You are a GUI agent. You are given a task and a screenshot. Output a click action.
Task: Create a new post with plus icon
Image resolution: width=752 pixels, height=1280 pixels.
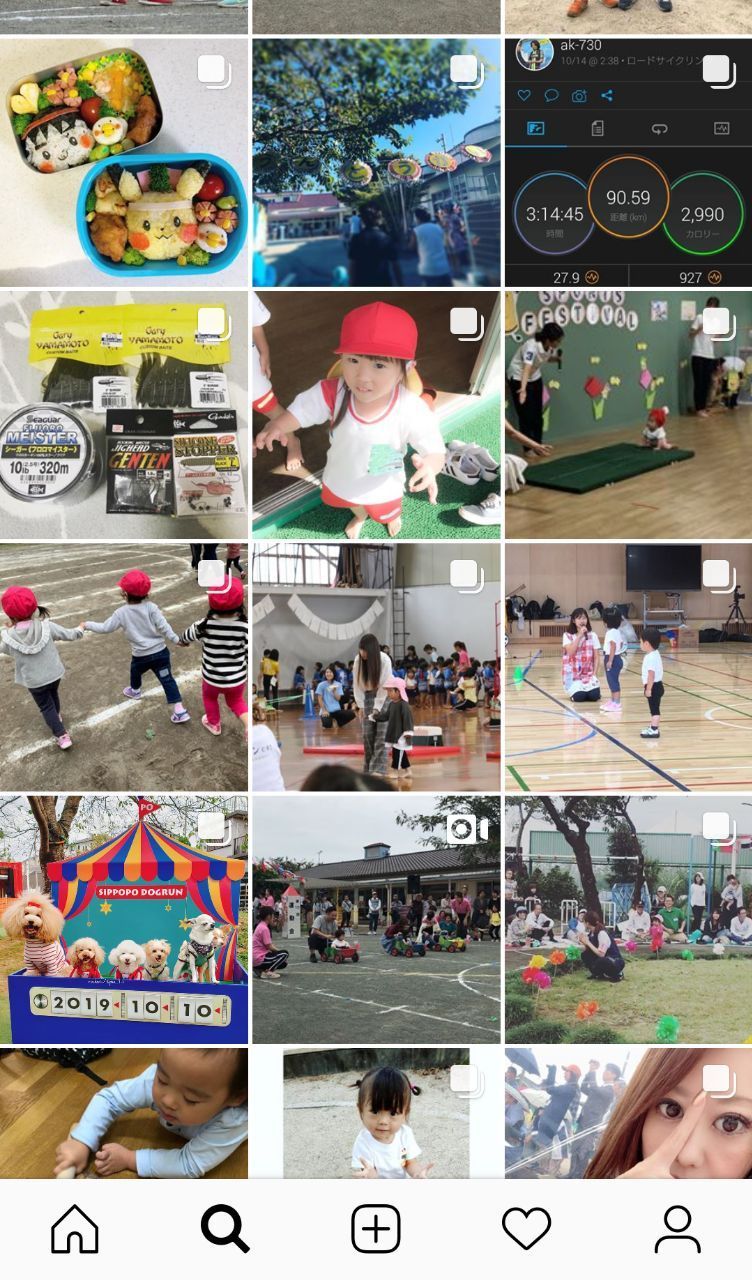376,1229
